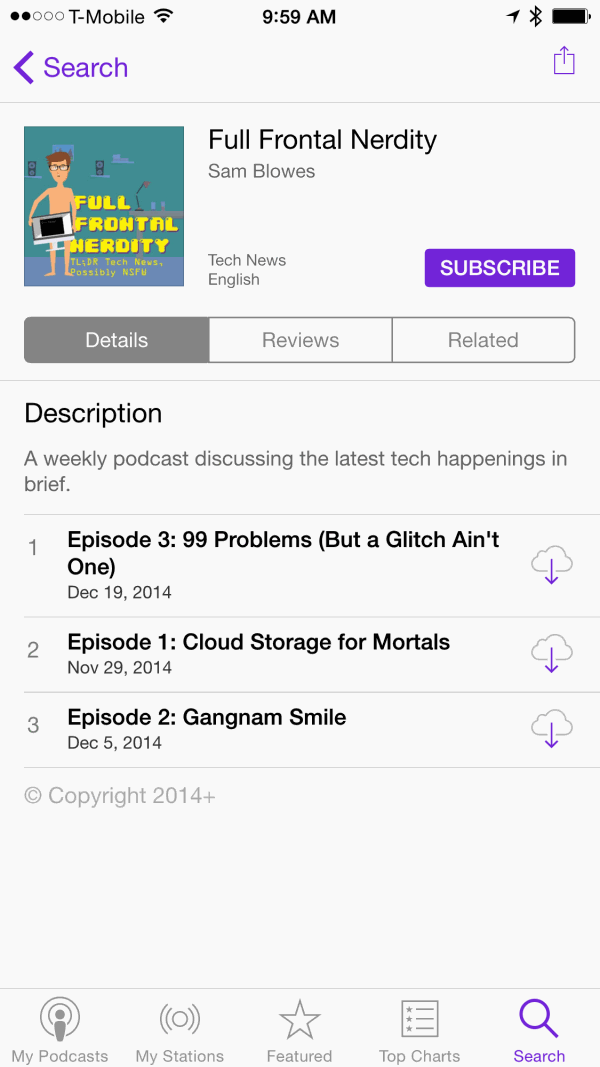Select the Details segment
600x1067 pixels.
coord(117,340)
